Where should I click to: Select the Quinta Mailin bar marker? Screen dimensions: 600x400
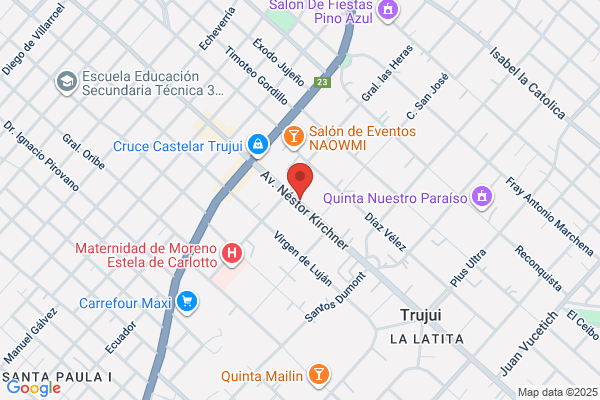click(x=319, y=375)
